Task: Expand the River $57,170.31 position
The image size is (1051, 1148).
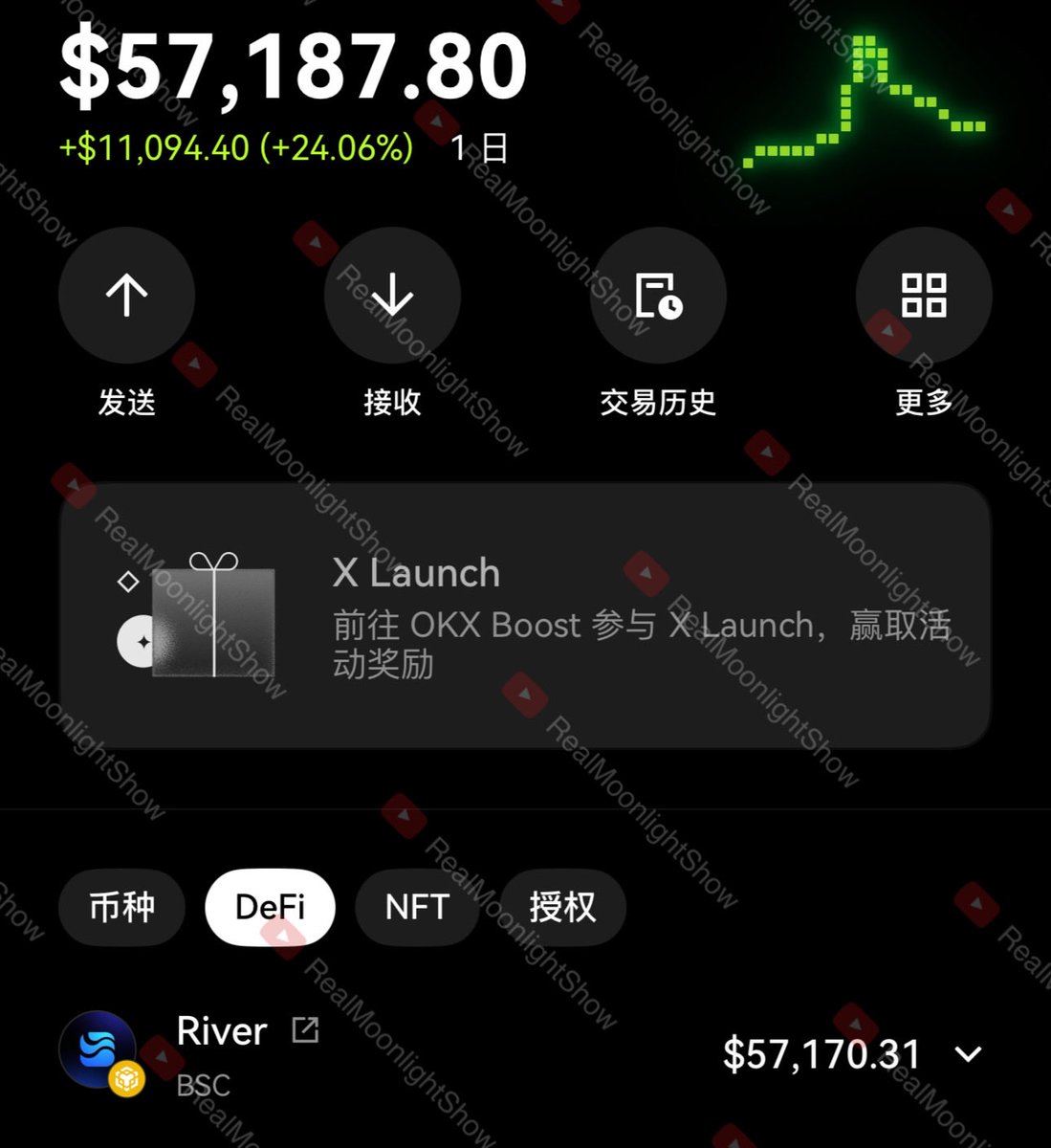Action: (x=969, y=1054)
